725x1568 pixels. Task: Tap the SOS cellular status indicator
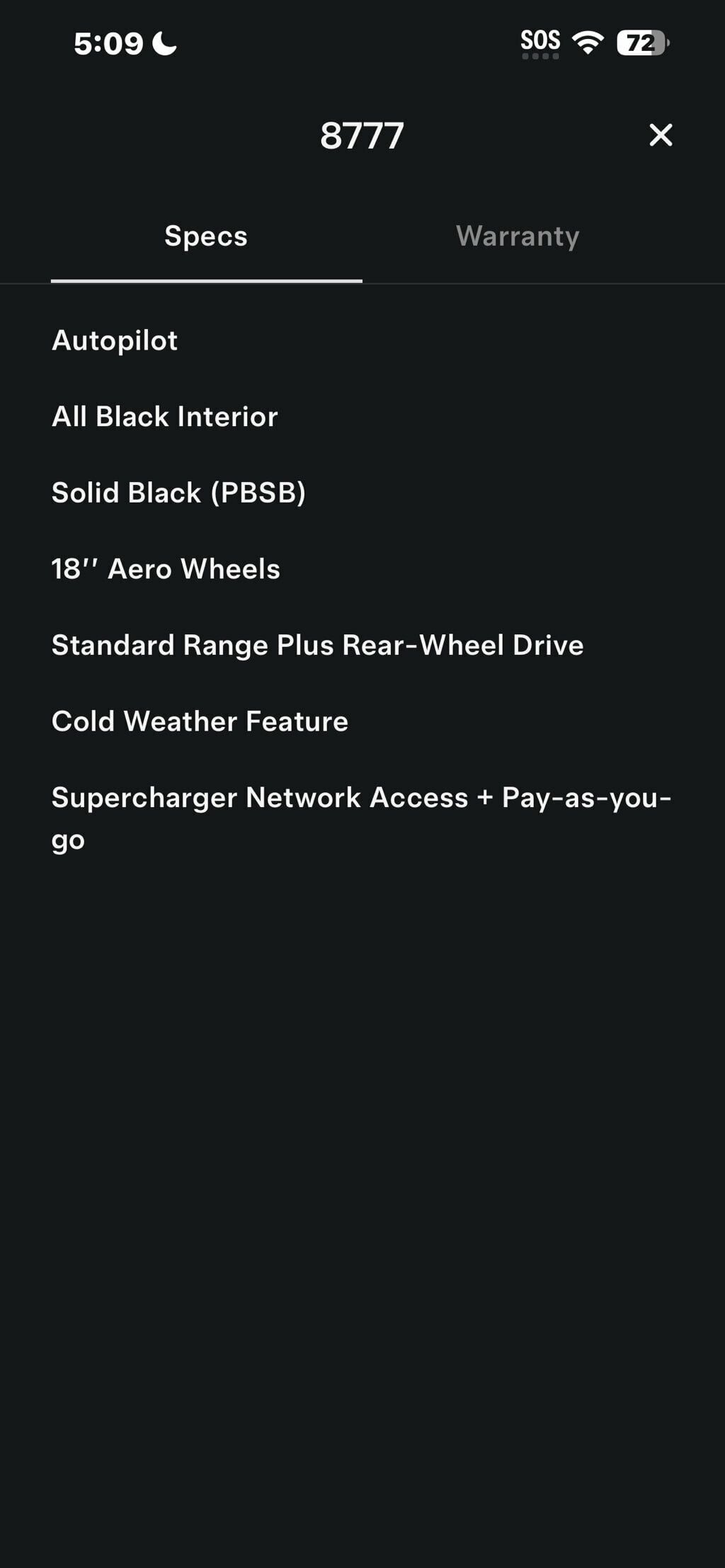pos(541,40)
